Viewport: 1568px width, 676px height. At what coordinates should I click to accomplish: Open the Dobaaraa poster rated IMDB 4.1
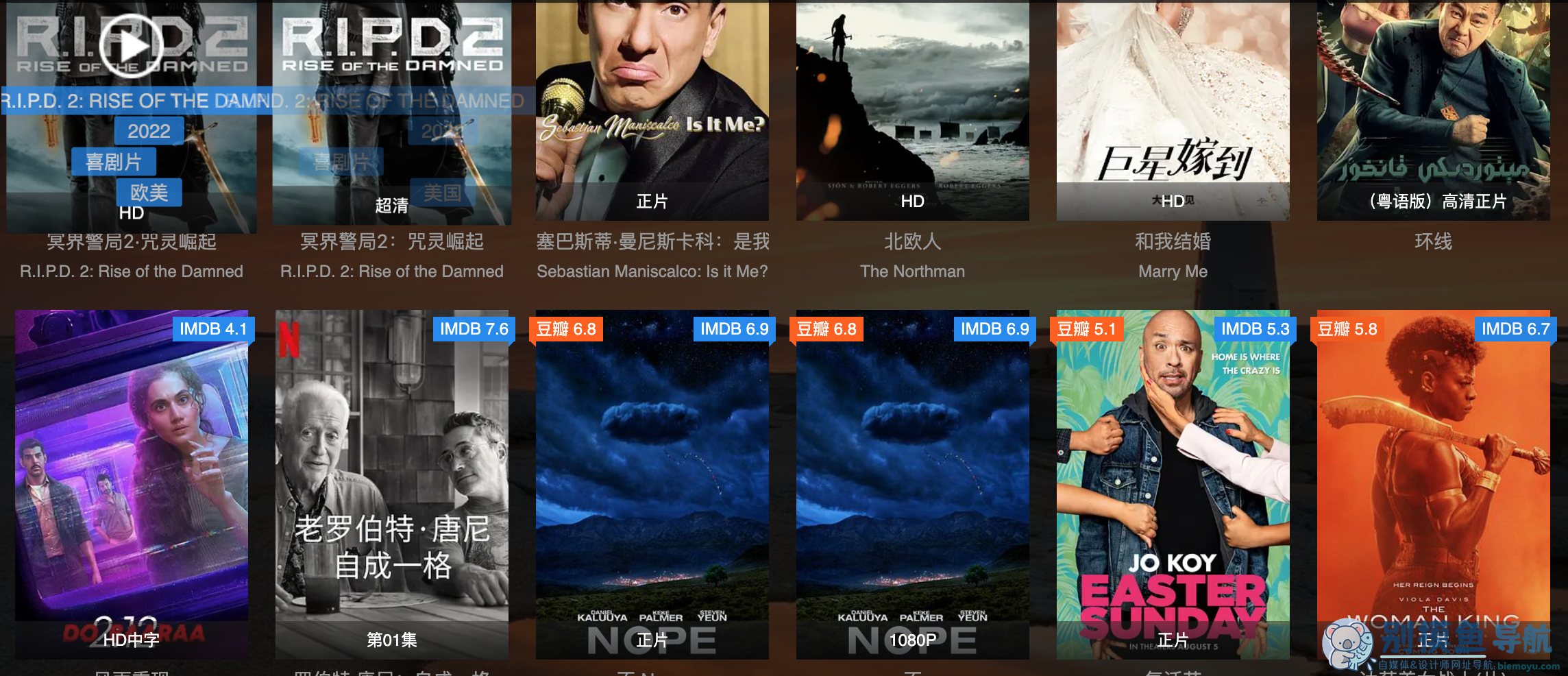(x=132, y=480)
